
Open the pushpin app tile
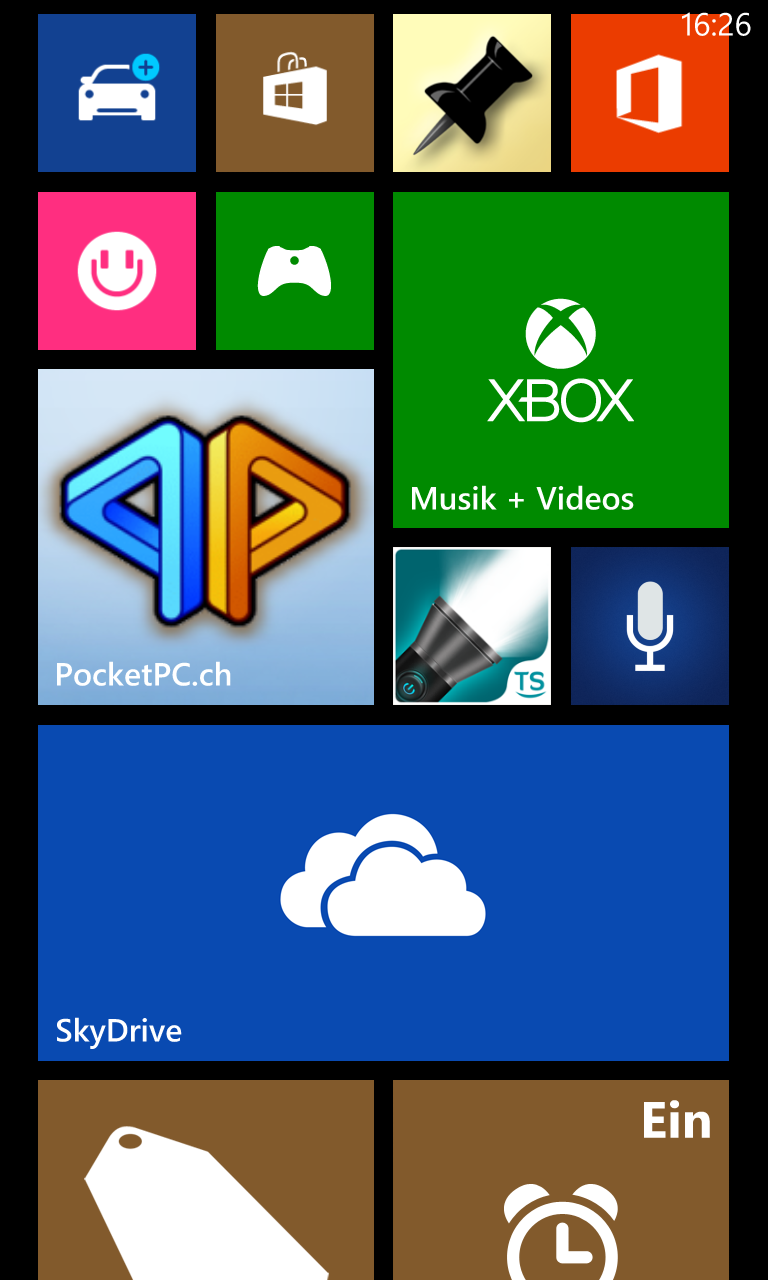[472, 93]
